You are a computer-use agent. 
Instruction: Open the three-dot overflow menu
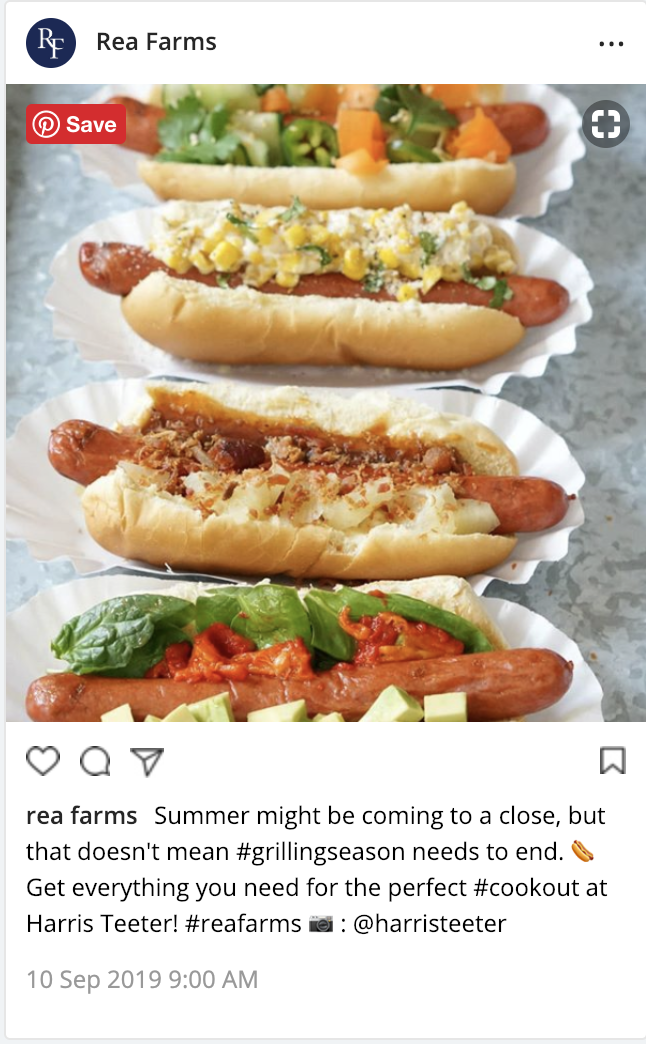(610, 44)
